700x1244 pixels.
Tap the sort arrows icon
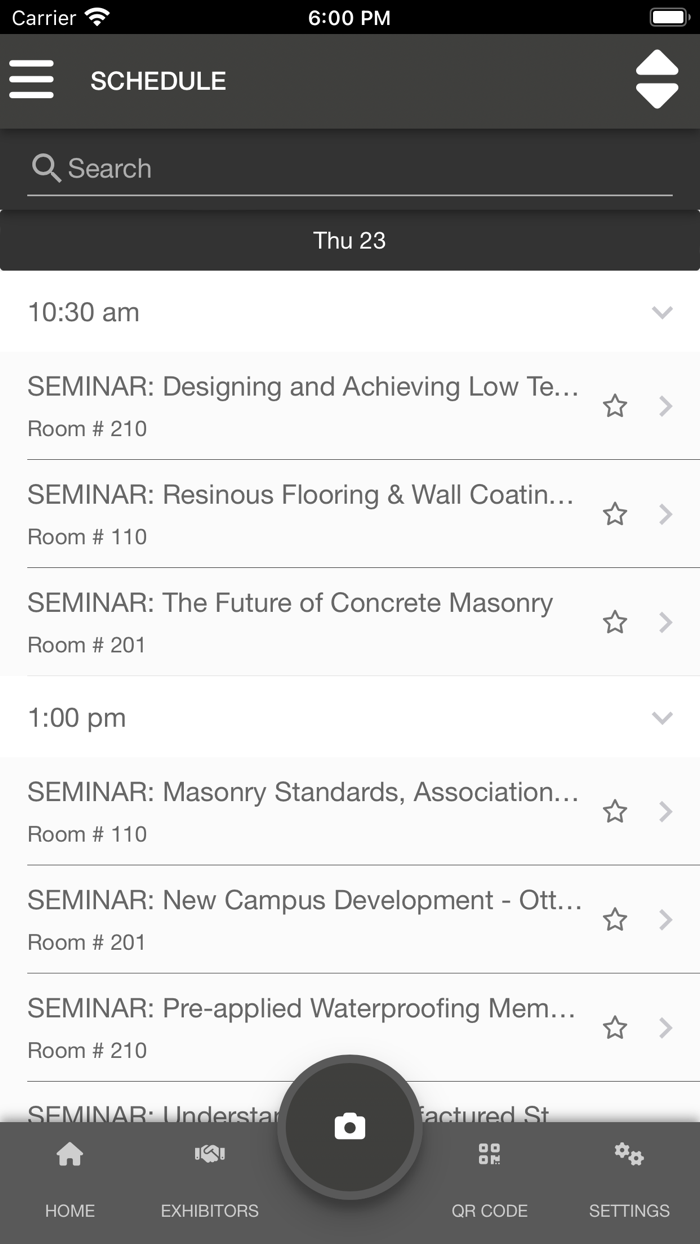point(656,80)
